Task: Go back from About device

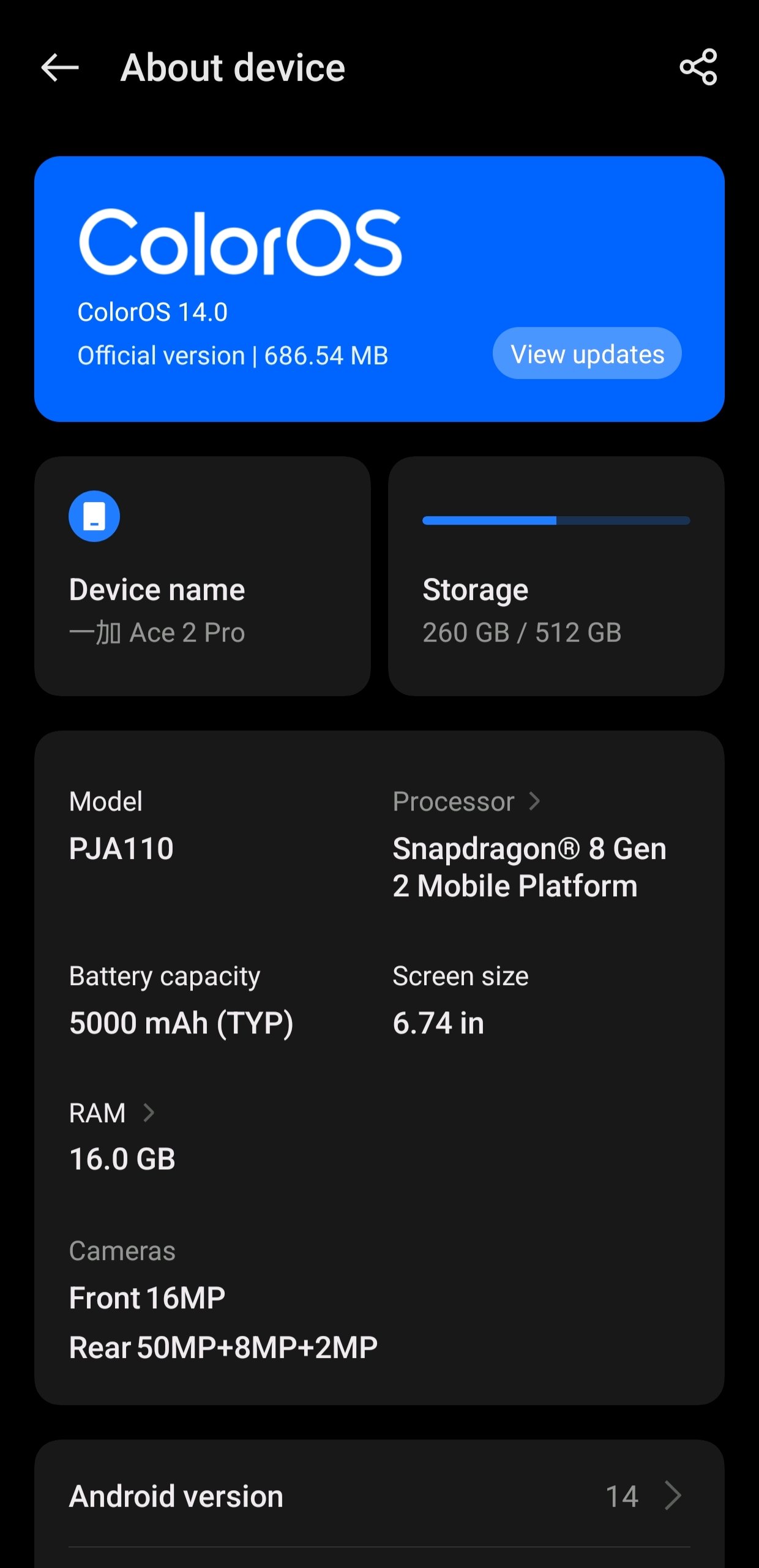Action: (x=60, y=67)
